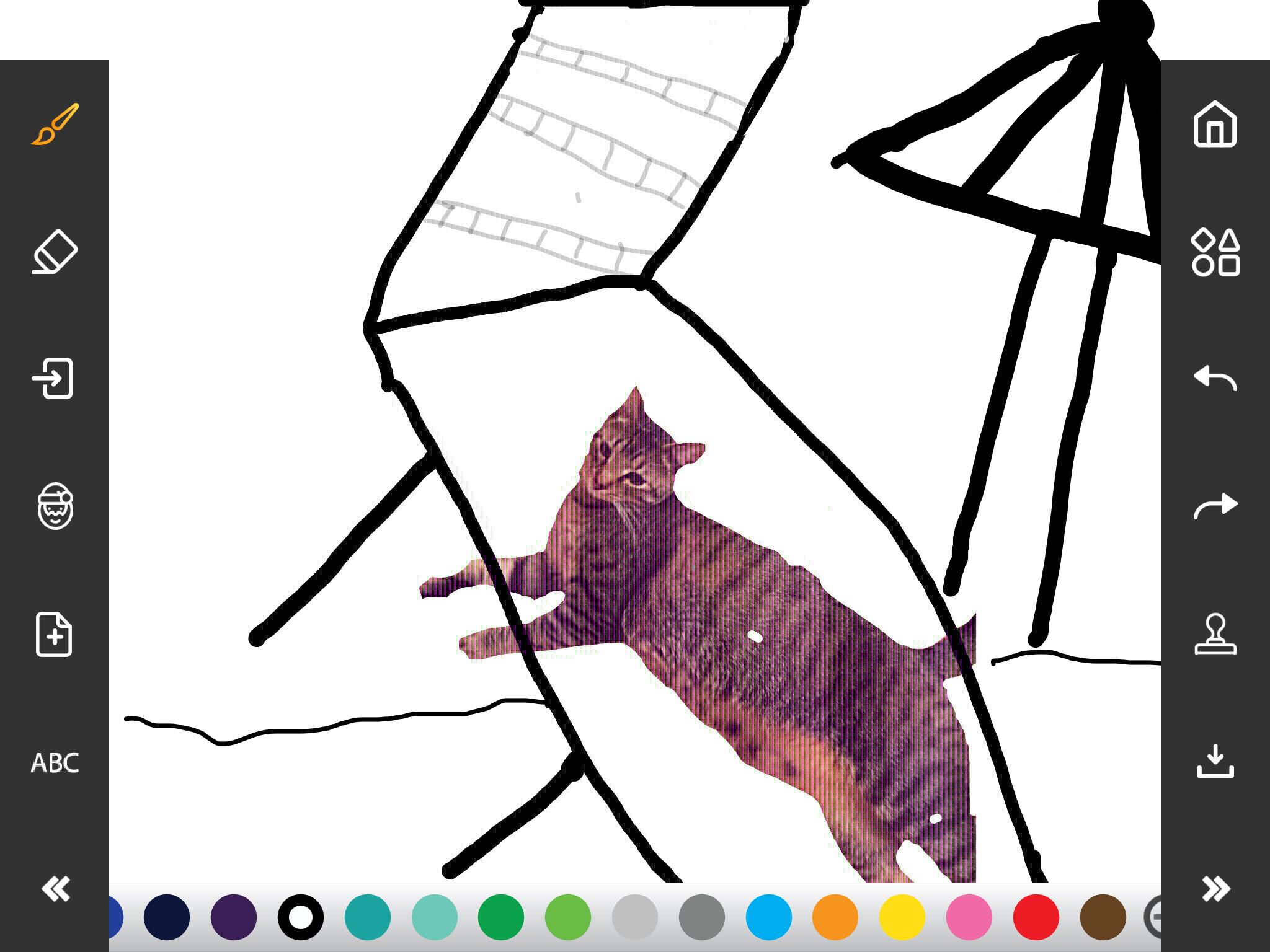This screenshot has height=952, width=1270.
Task: Select the ABC text tool
Action: click(55, 762)
